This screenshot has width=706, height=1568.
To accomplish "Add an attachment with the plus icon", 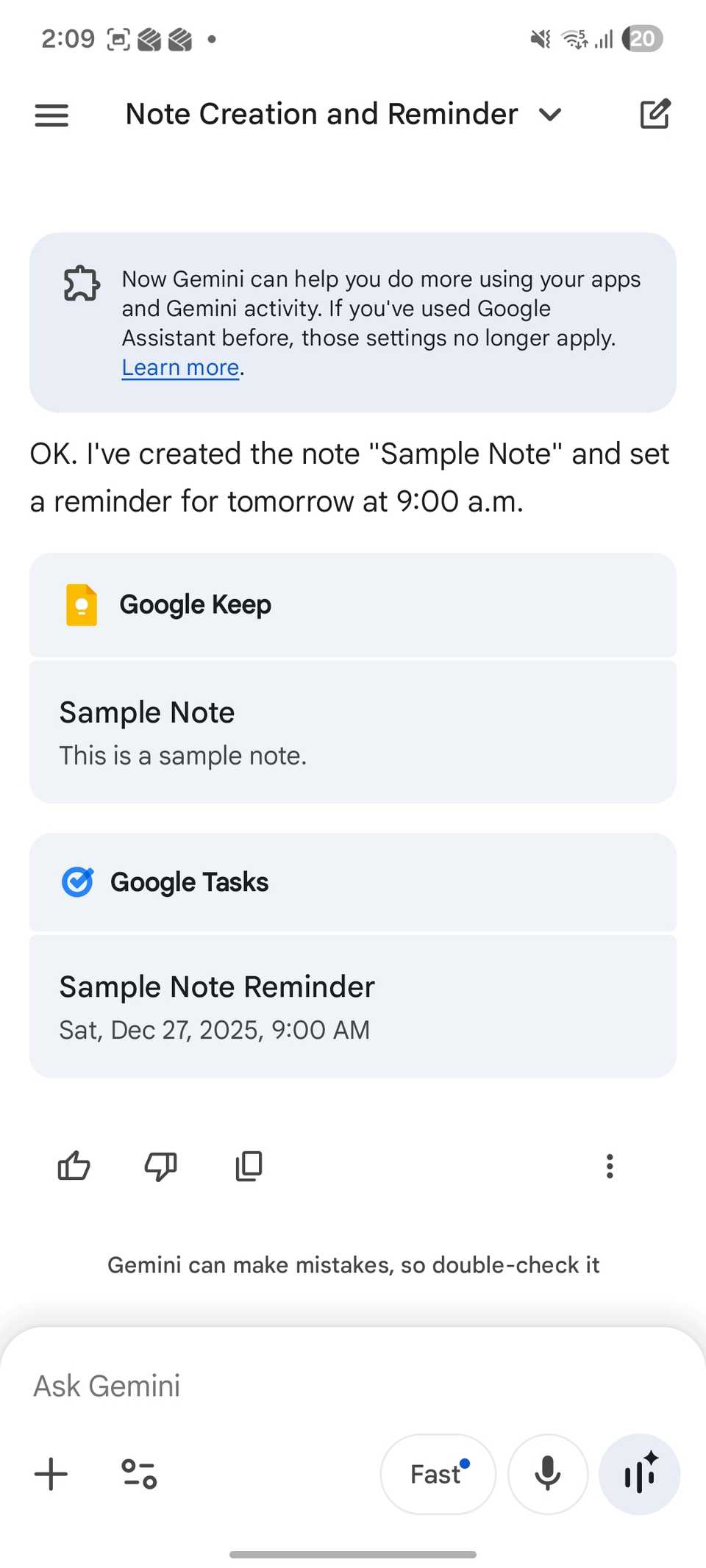I will pos(51,1474).
